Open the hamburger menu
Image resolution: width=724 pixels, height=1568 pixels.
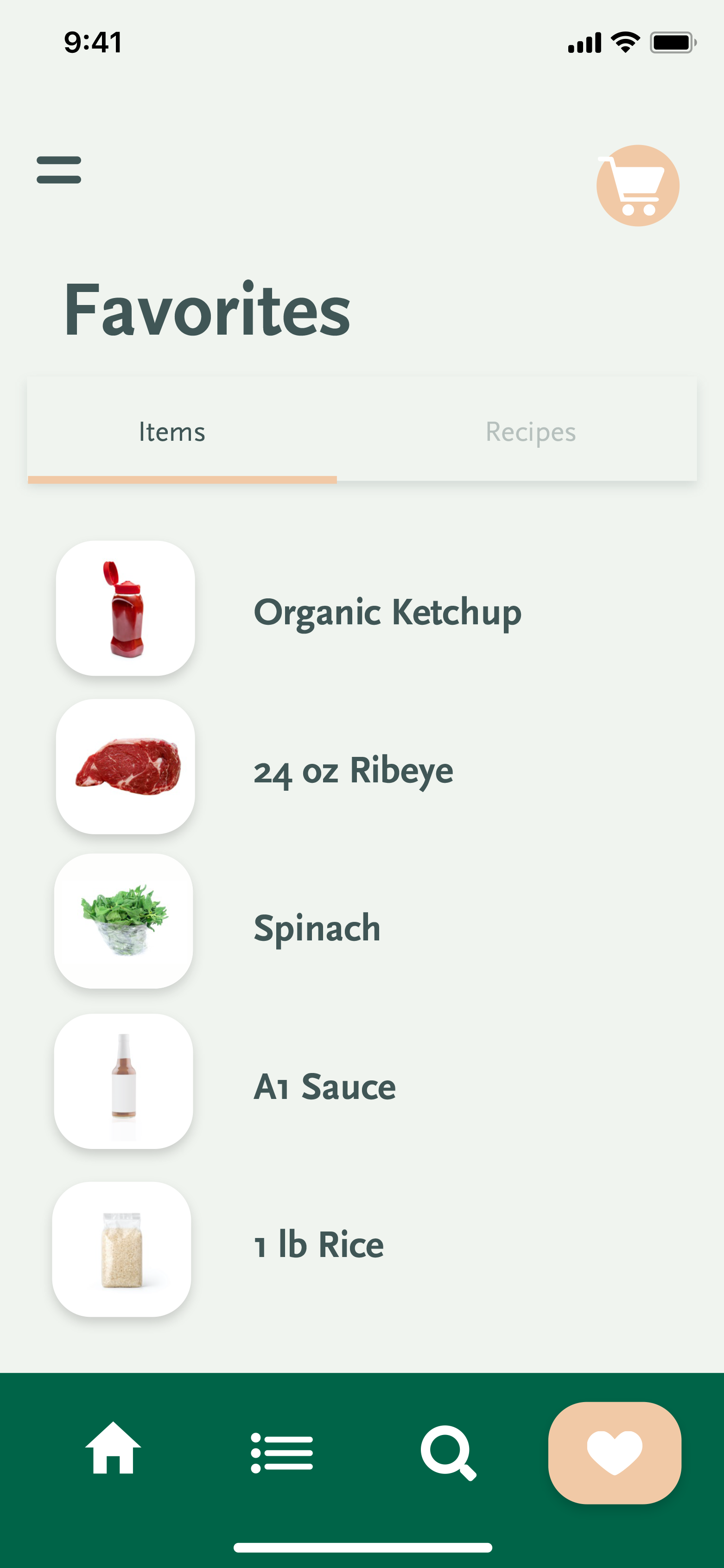tap(58, 170)
